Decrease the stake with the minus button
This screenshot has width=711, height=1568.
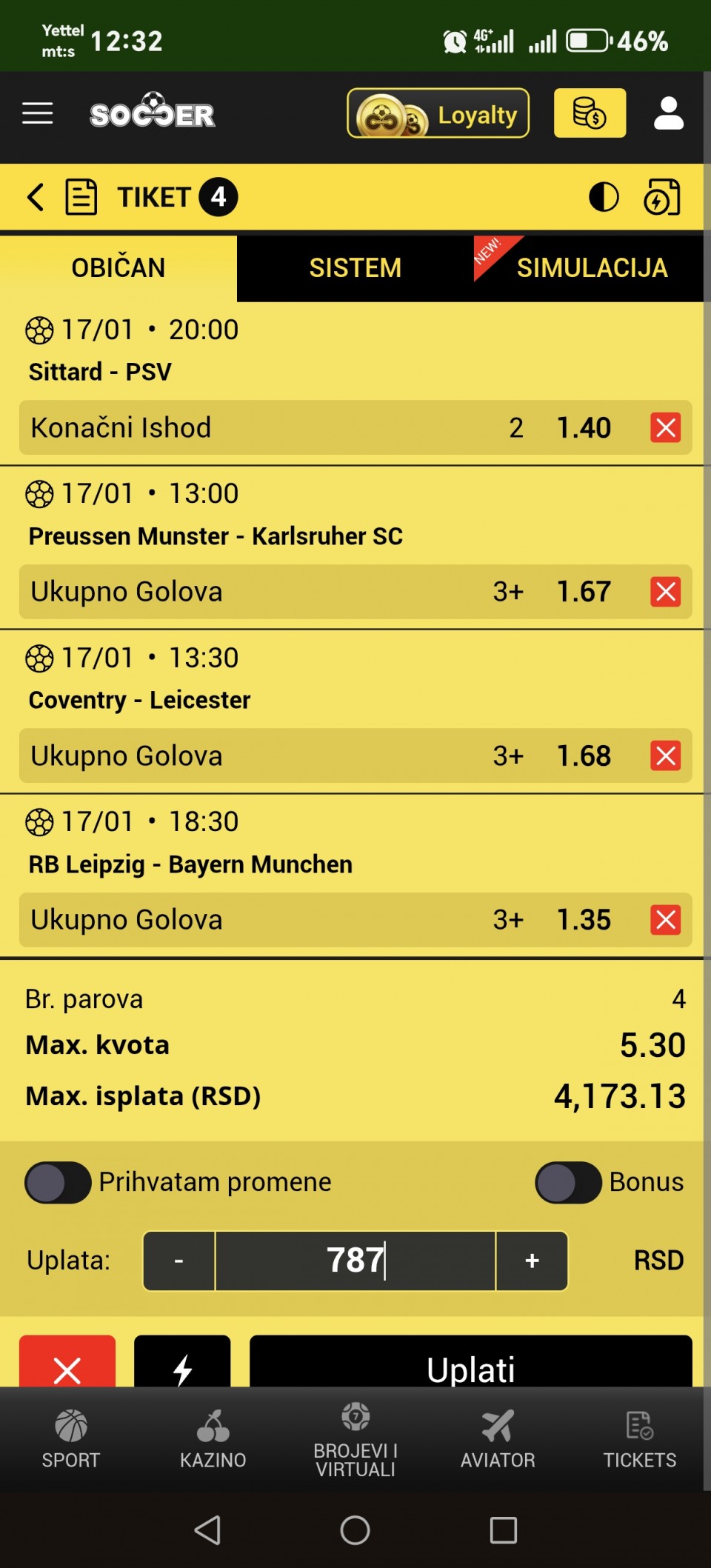point(178,1261)
